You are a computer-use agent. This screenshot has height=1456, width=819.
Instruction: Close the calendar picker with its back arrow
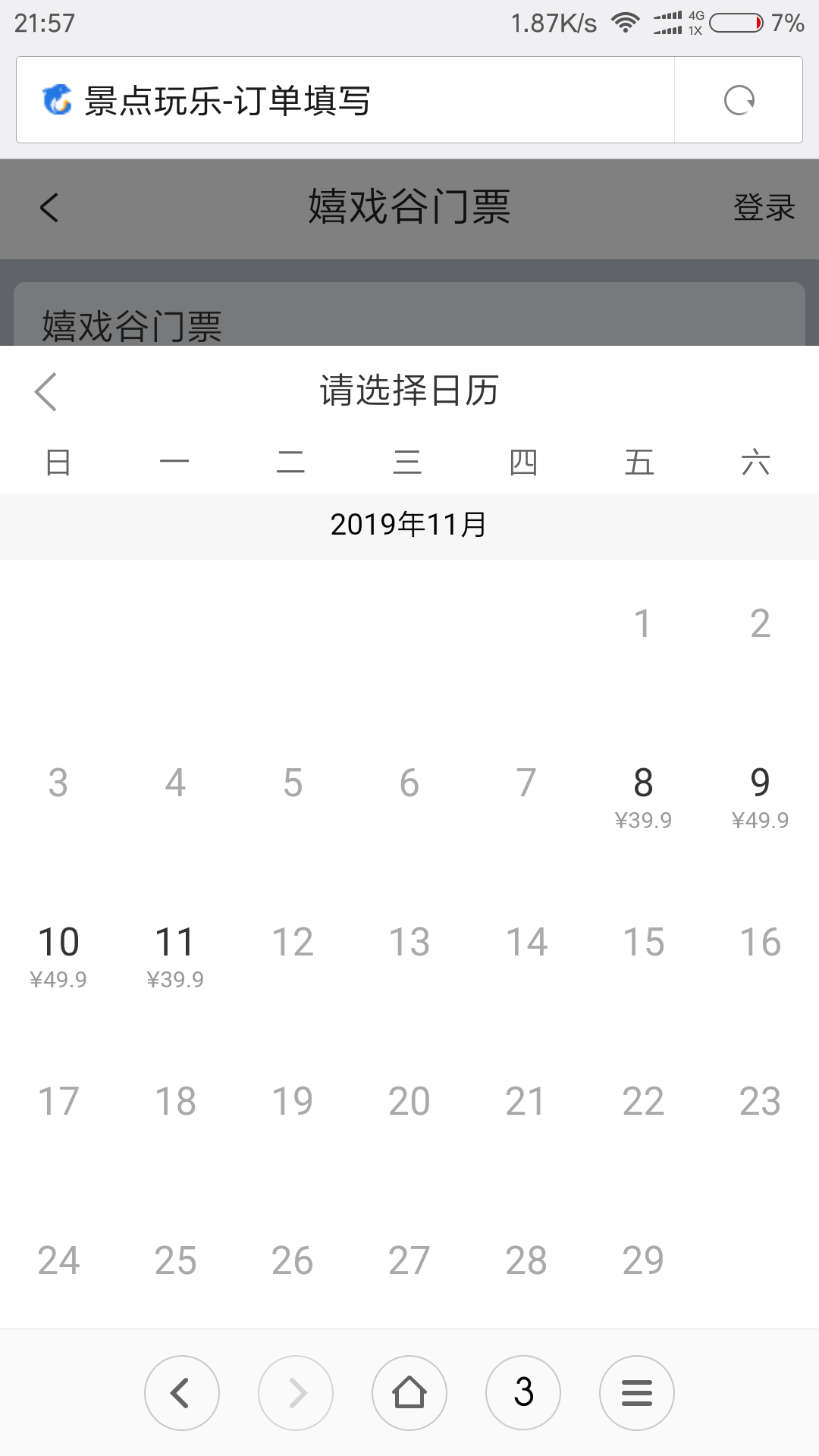coord(45,391)
